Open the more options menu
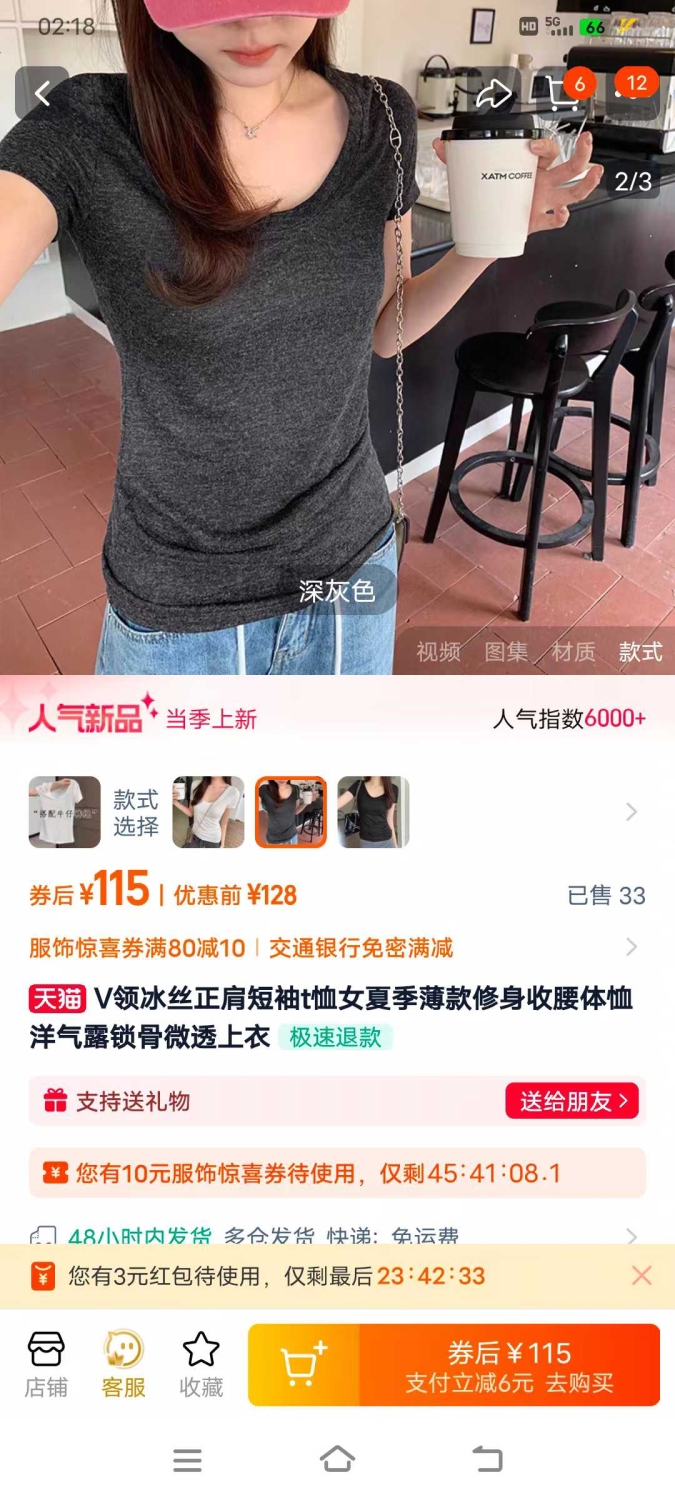 632,93
